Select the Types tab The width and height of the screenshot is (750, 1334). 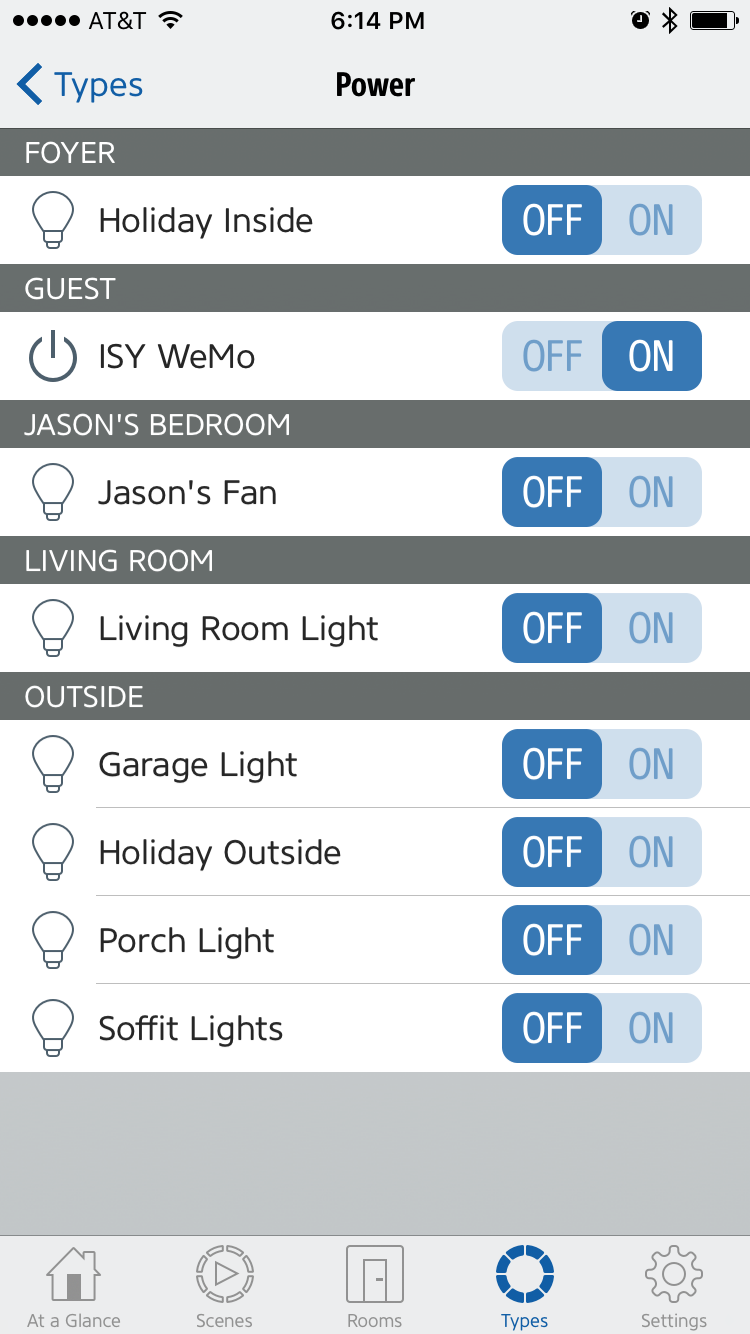525,1286
